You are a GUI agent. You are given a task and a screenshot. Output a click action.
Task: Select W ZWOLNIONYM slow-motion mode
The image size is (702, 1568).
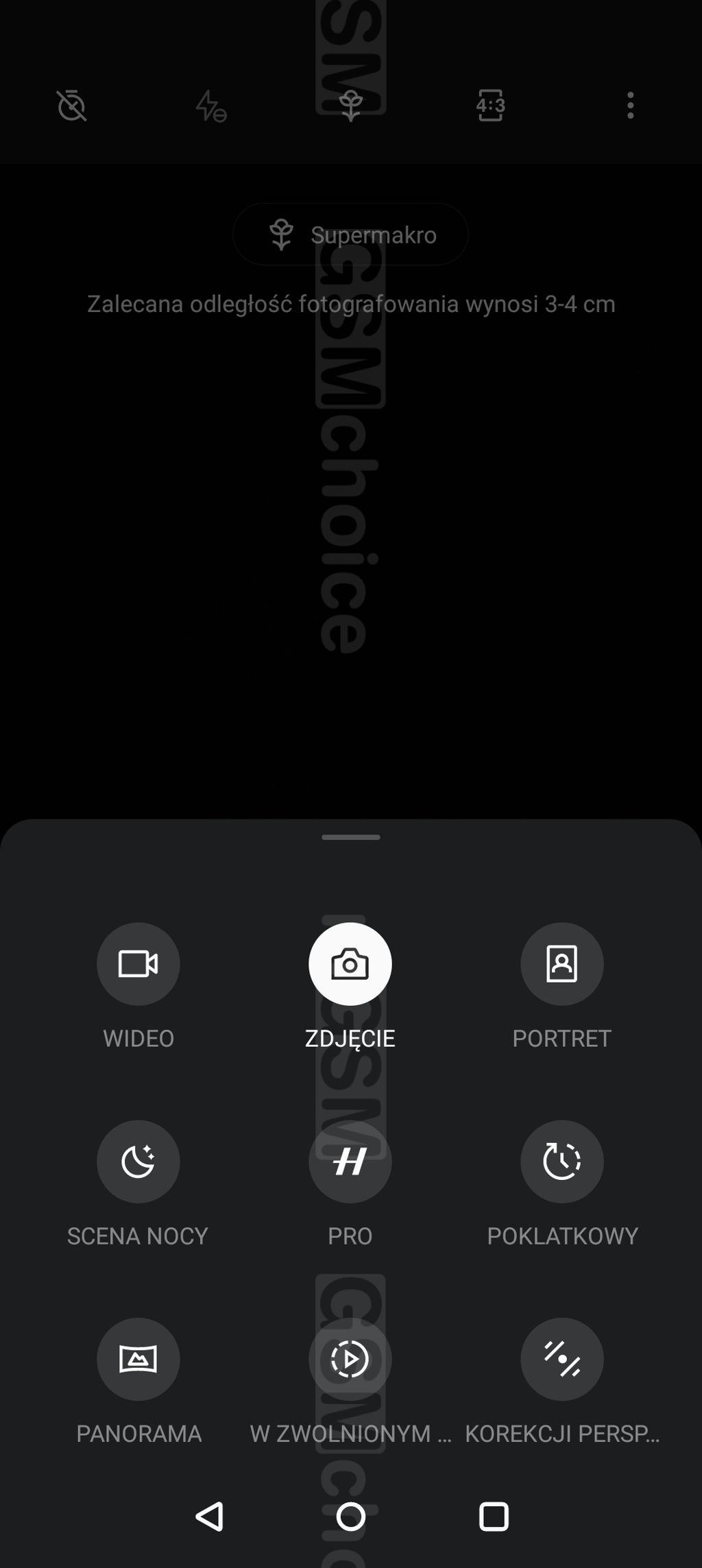point(350,1359)
